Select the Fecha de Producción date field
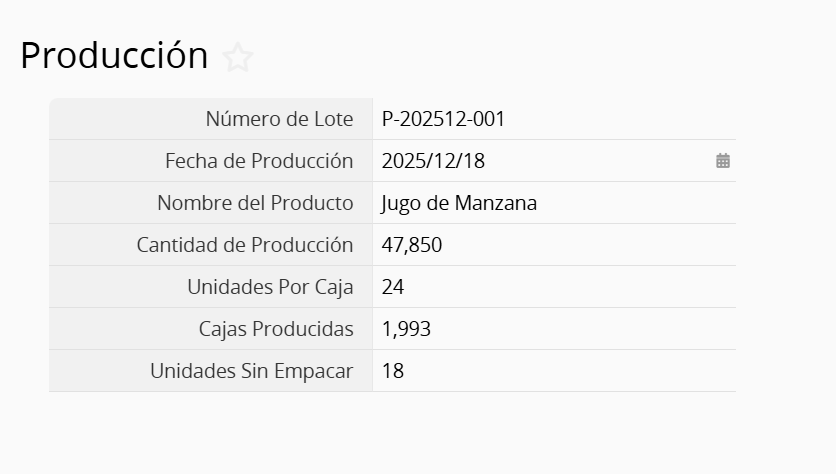This screenshot has width=836, height=474. [x=540, y=161]
